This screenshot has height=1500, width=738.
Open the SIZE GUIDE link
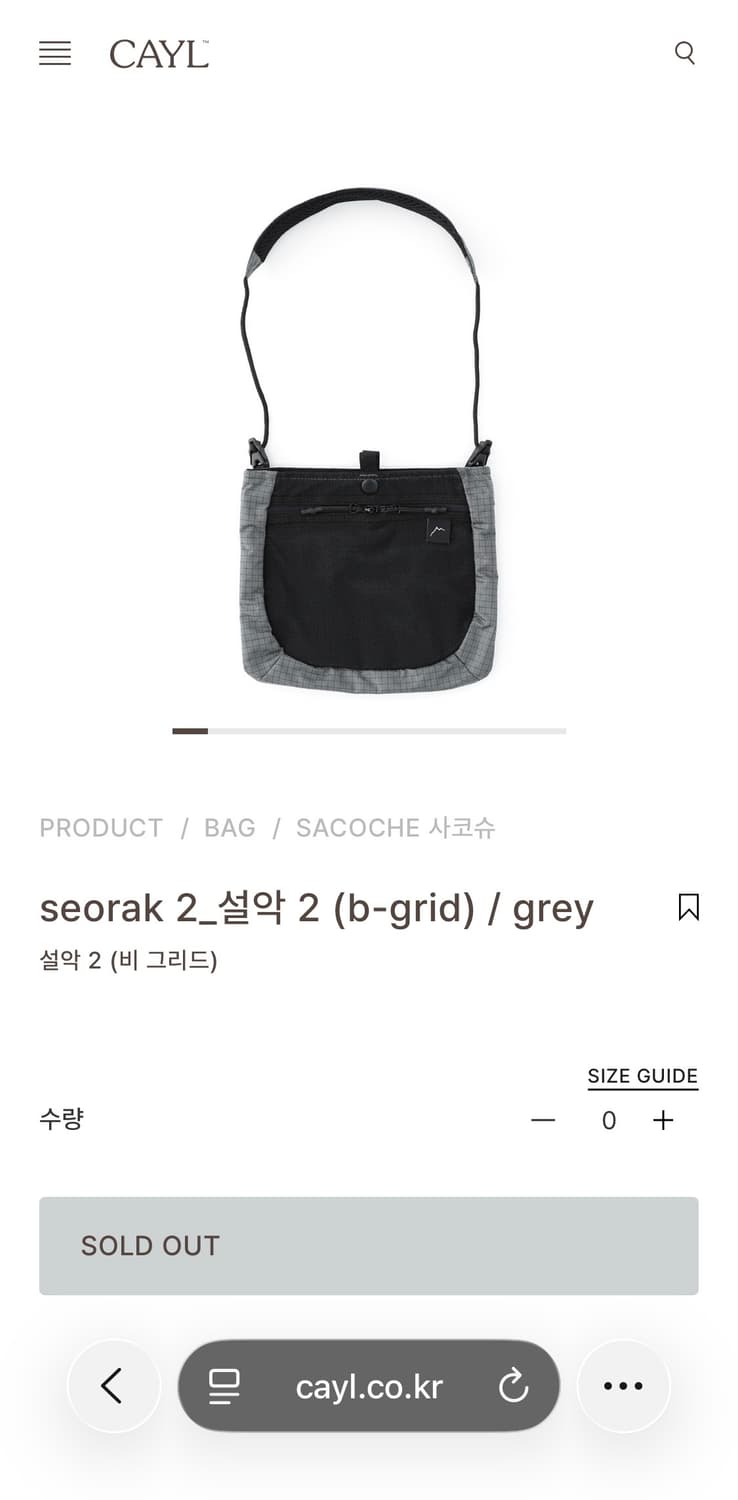click(x=642, y=1075)
